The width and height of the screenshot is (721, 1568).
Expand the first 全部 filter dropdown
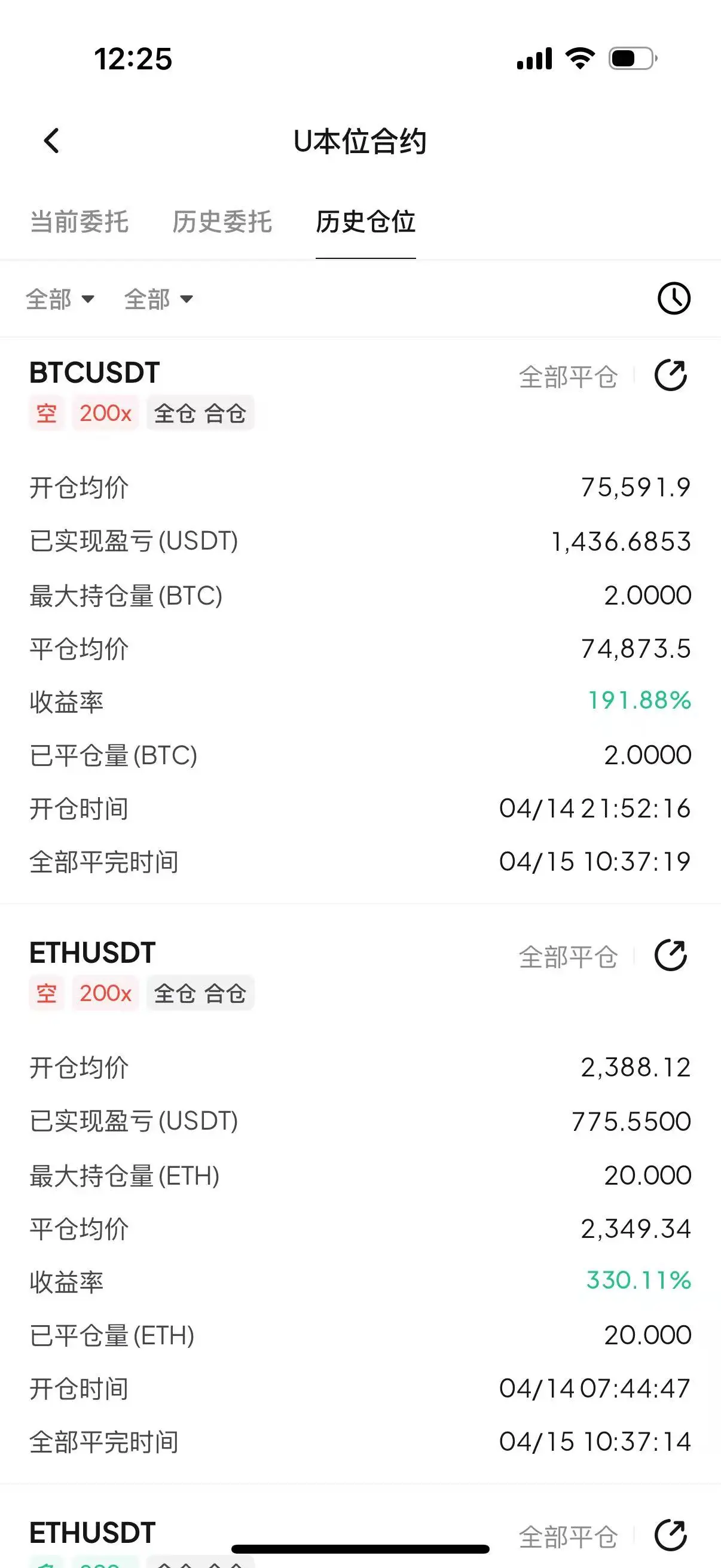(x=60, y=299)
